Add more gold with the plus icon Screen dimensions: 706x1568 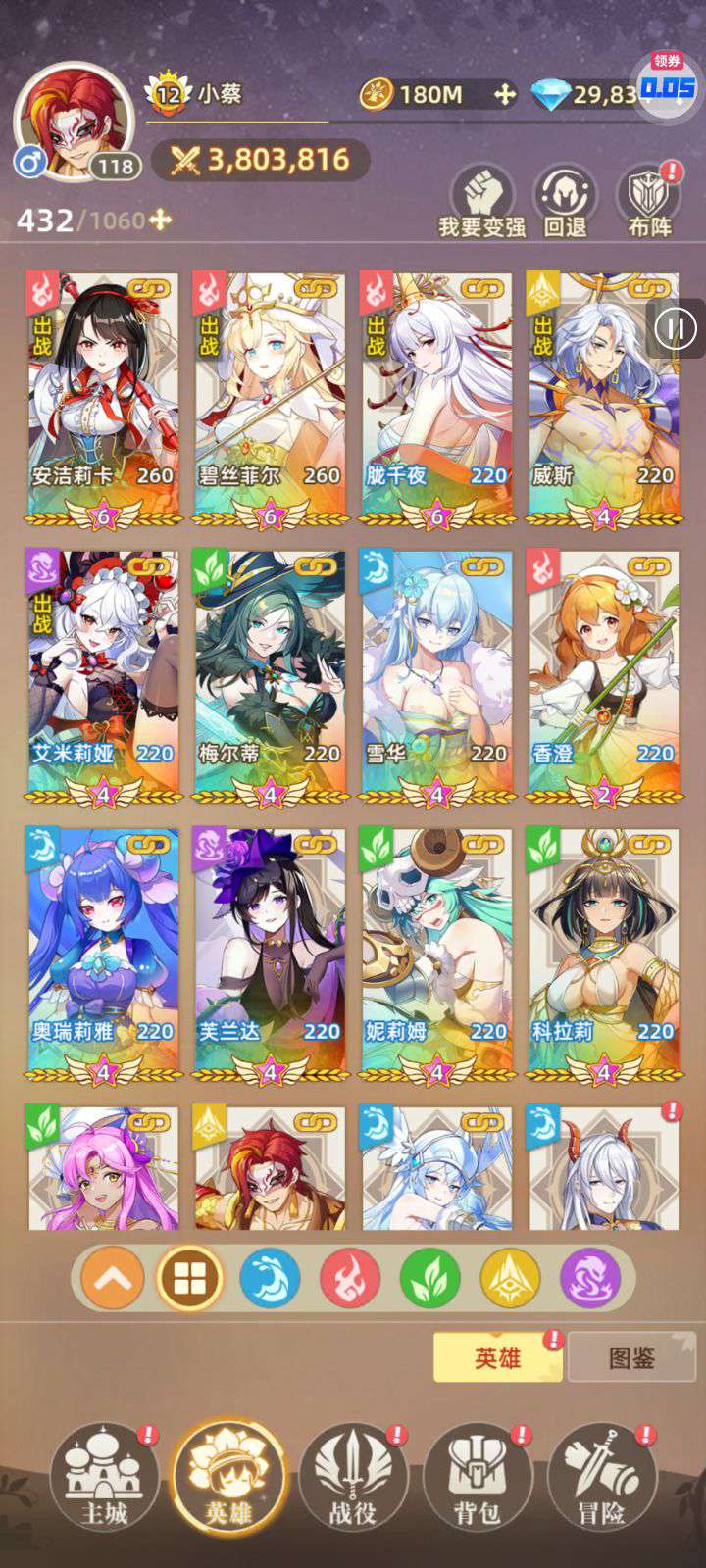(x=504, y=94)
